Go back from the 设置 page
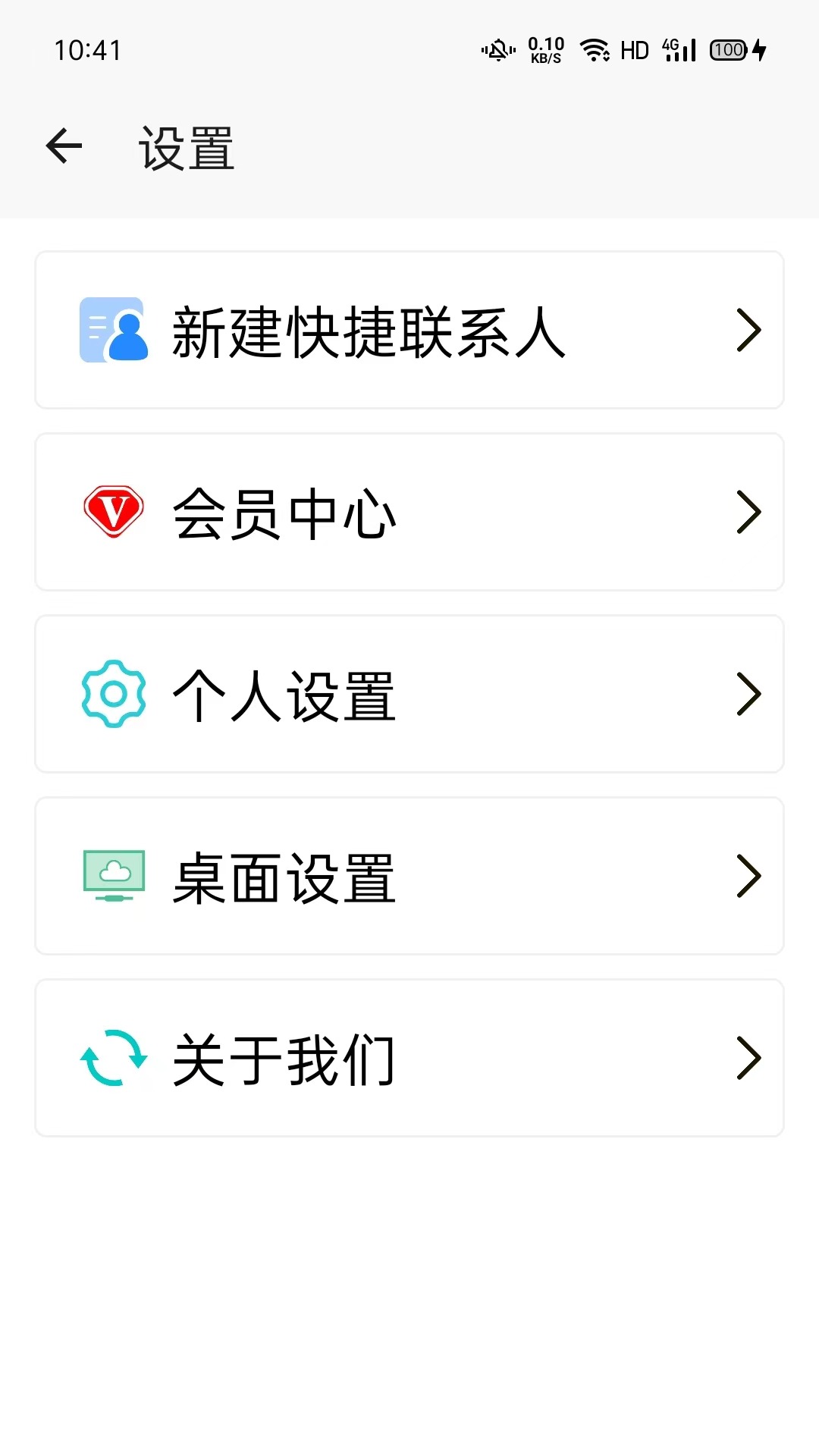819x1456 pixels. (64, 146)
